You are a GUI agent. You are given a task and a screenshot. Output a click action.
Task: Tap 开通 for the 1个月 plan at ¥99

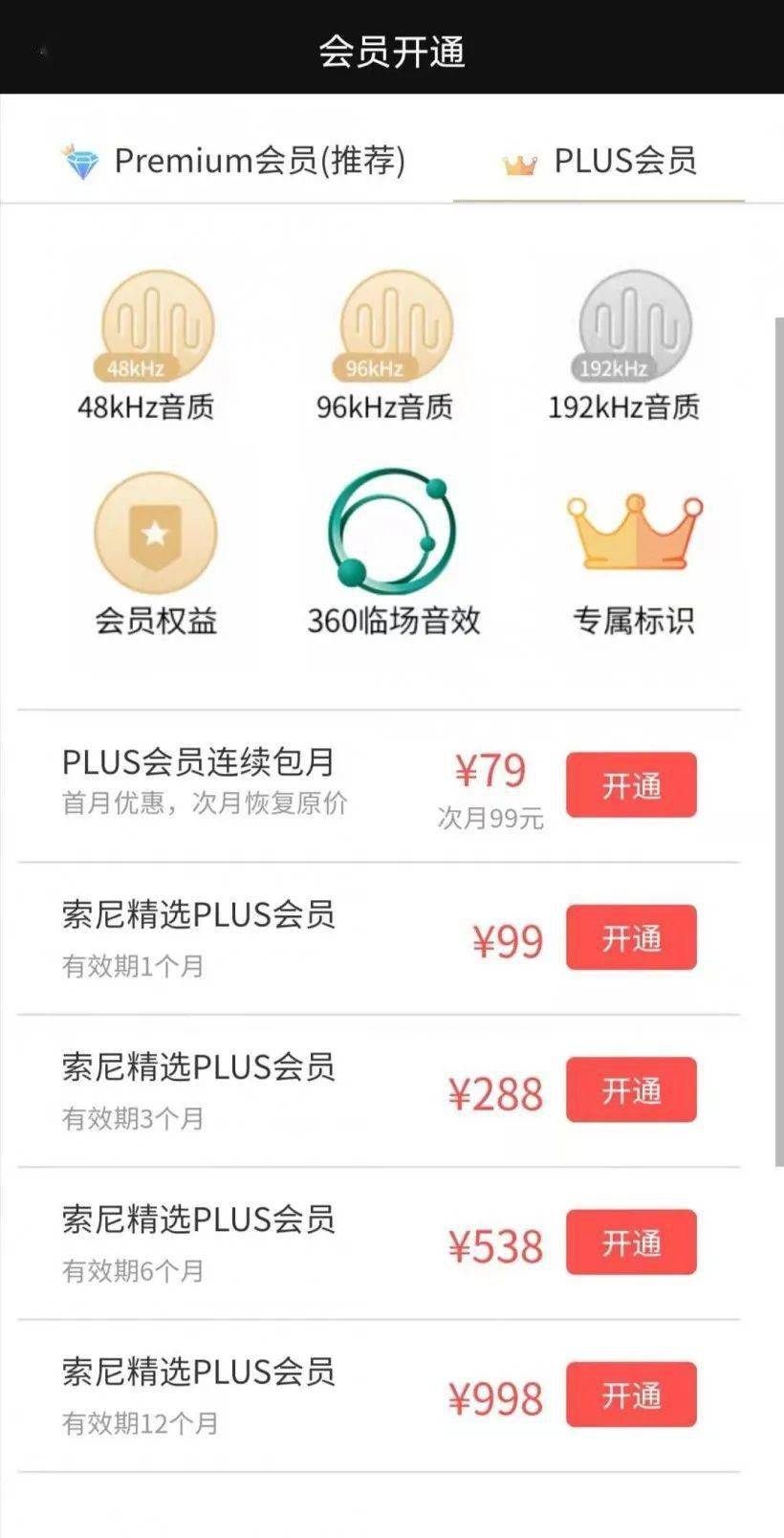point(631,937)
